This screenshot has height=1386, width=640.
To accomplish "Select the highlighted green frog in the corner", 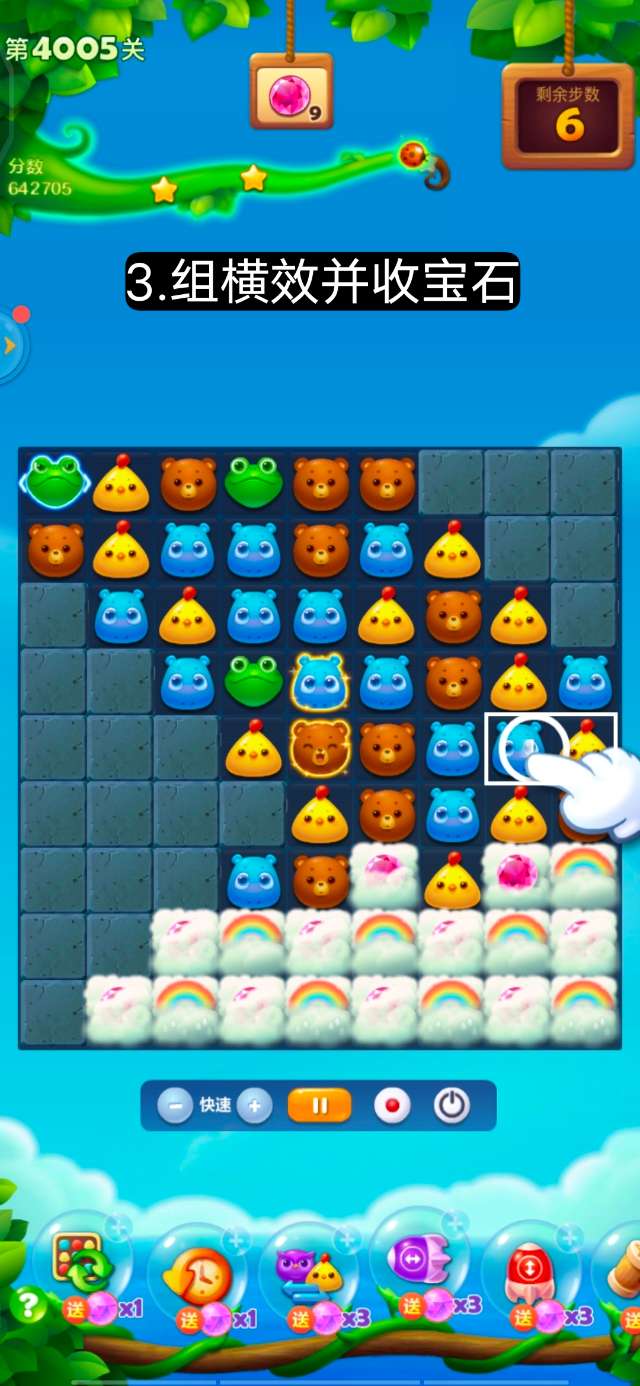I will tap(53, 482).
